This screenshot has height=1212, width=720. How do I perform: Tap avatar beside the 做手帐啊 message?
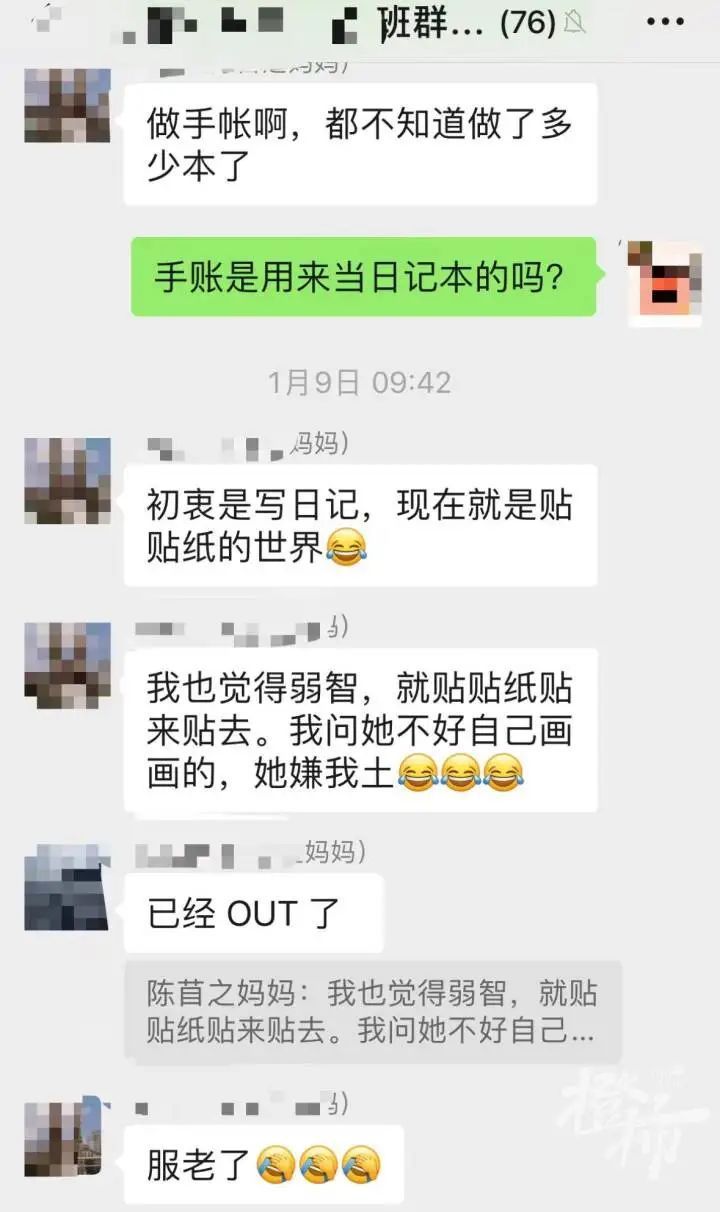tap(67, 105)
